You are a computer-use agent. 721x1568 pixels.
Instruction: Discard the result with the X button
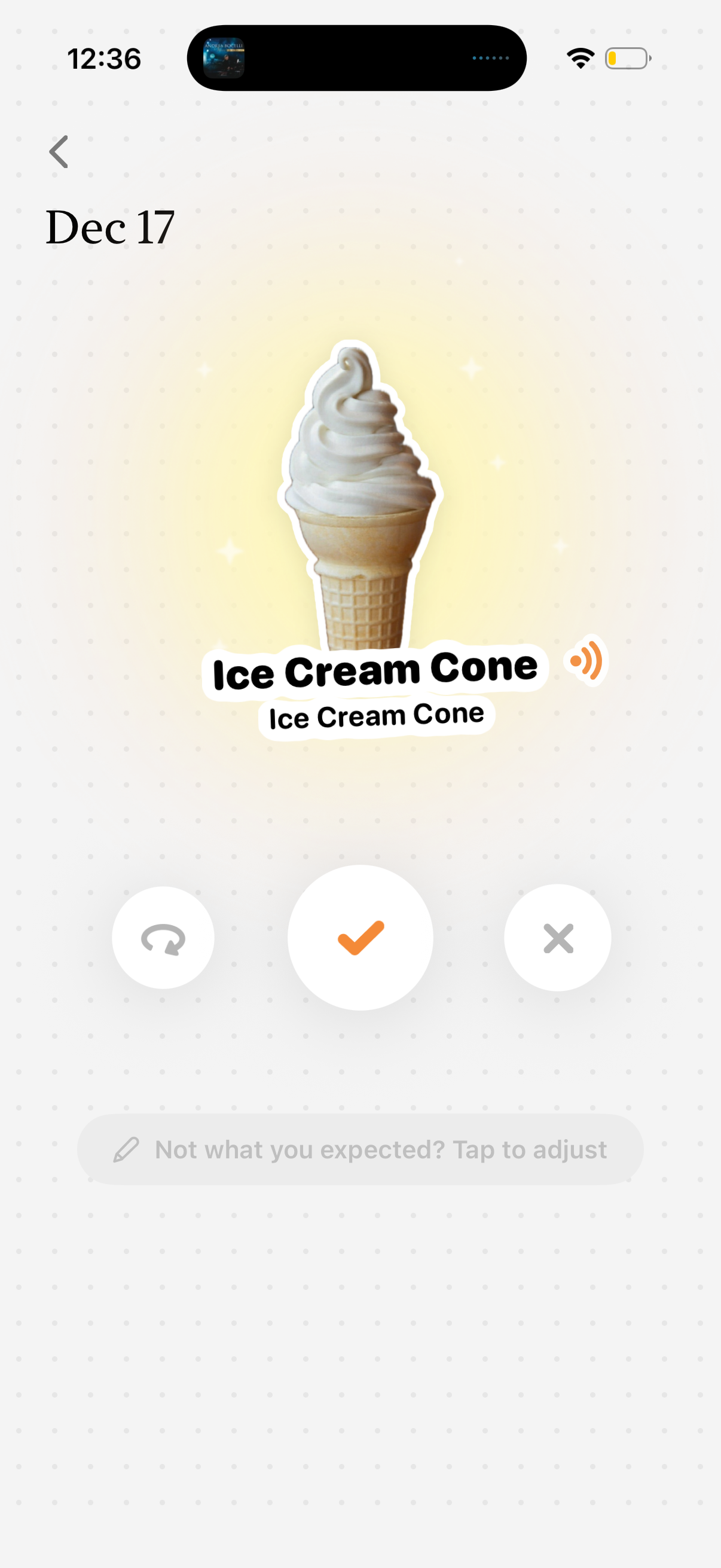[557, 938]
